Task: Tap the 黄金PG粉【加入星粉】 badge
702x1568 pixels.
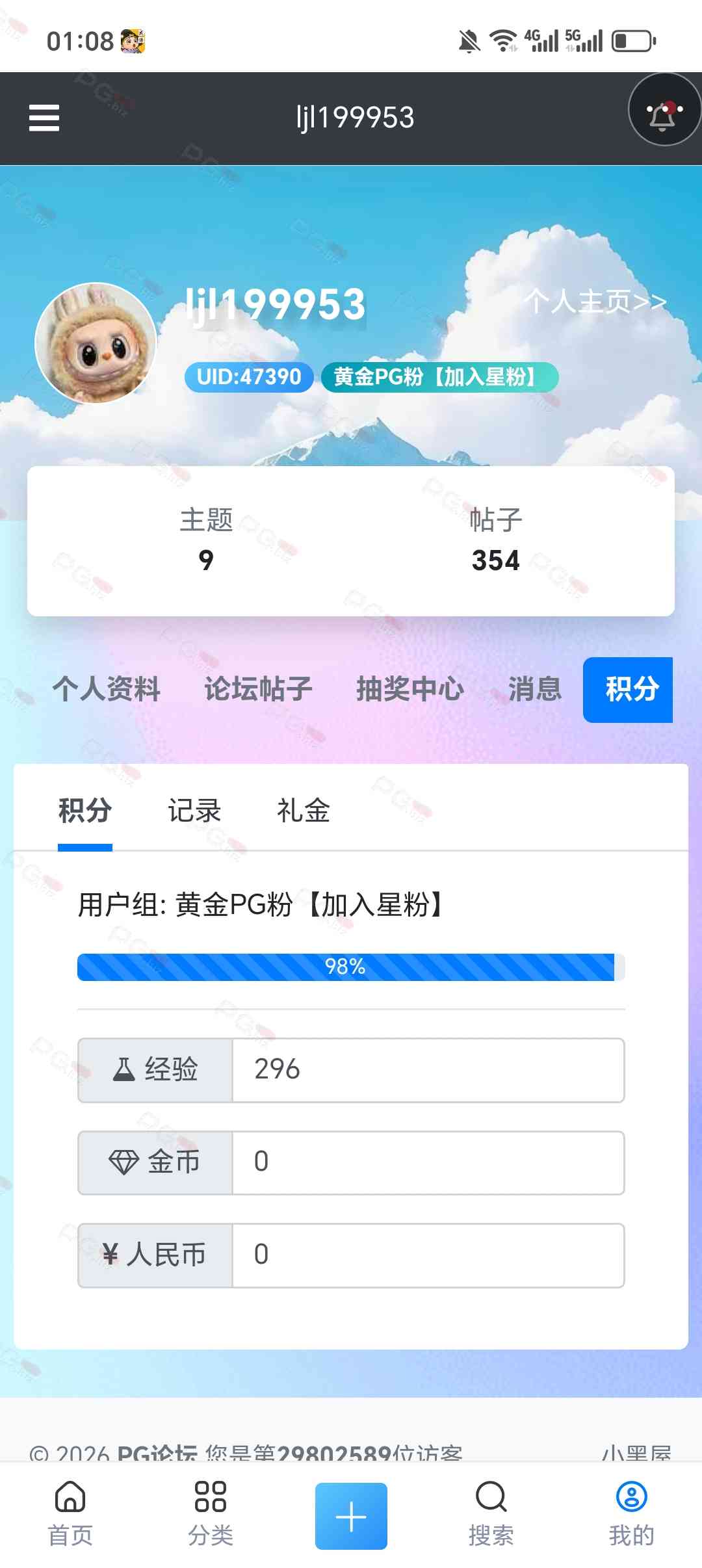Action: 439,377
